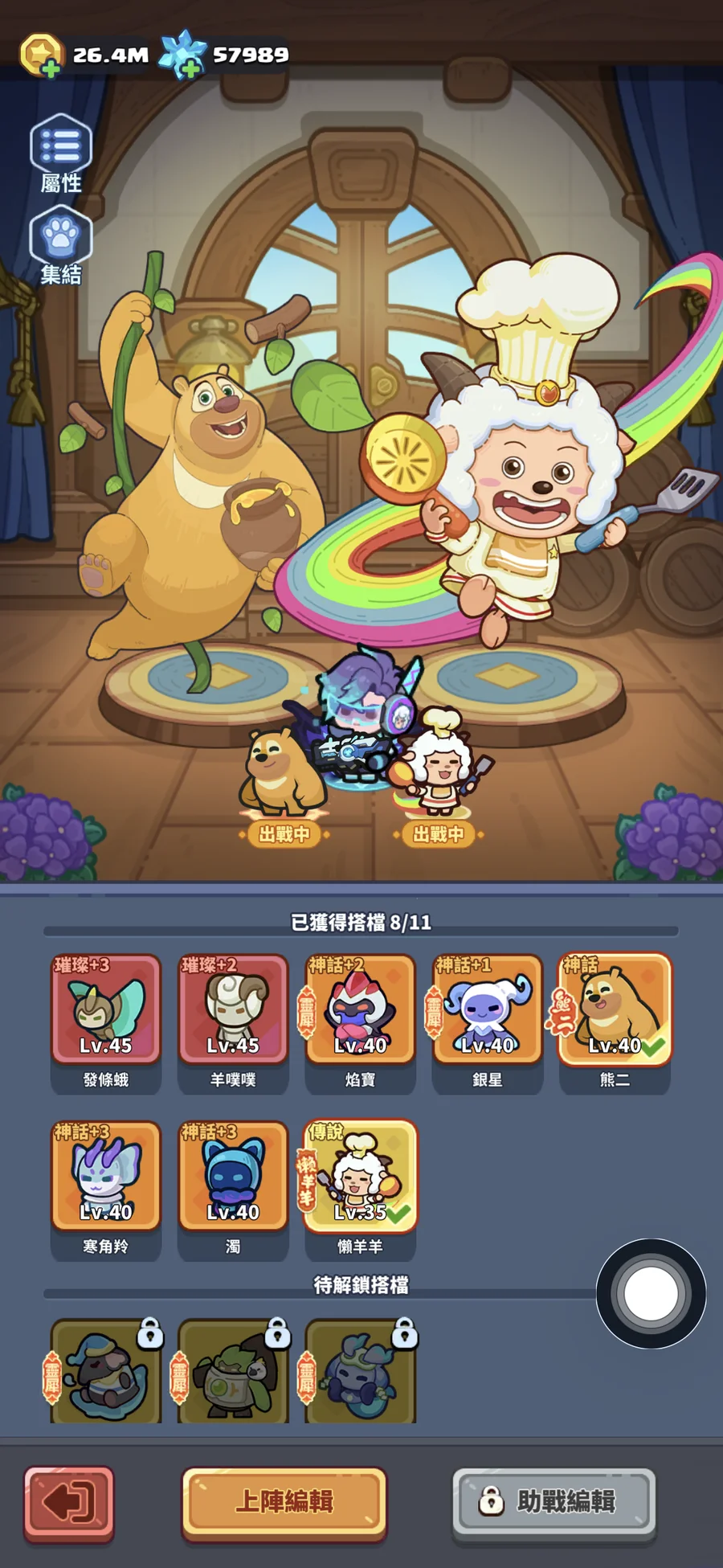Select partner 焰寶
The image size is (723, 1568).
coord(360,1009)
